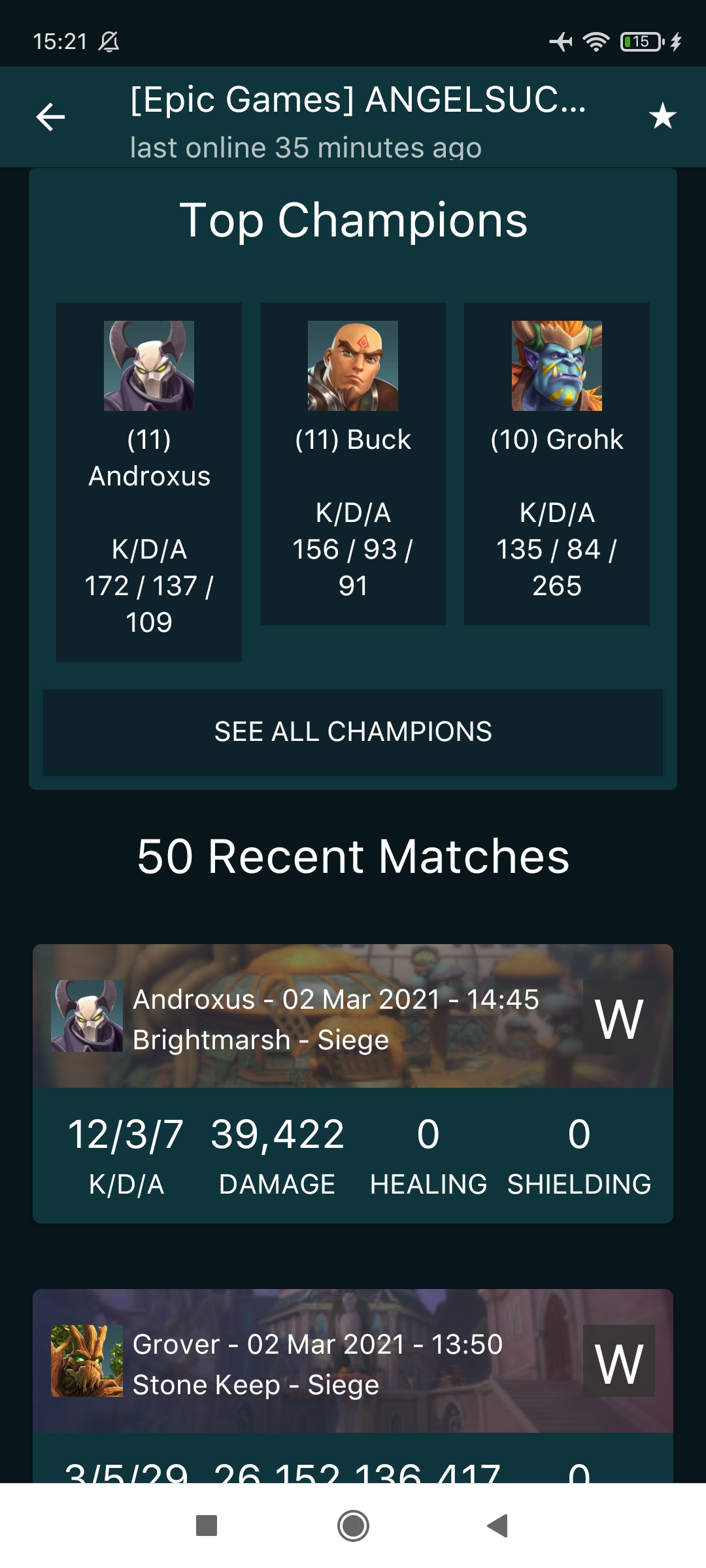Tap the Wi-Fi indicator in the status bar

tap(596, 42)
